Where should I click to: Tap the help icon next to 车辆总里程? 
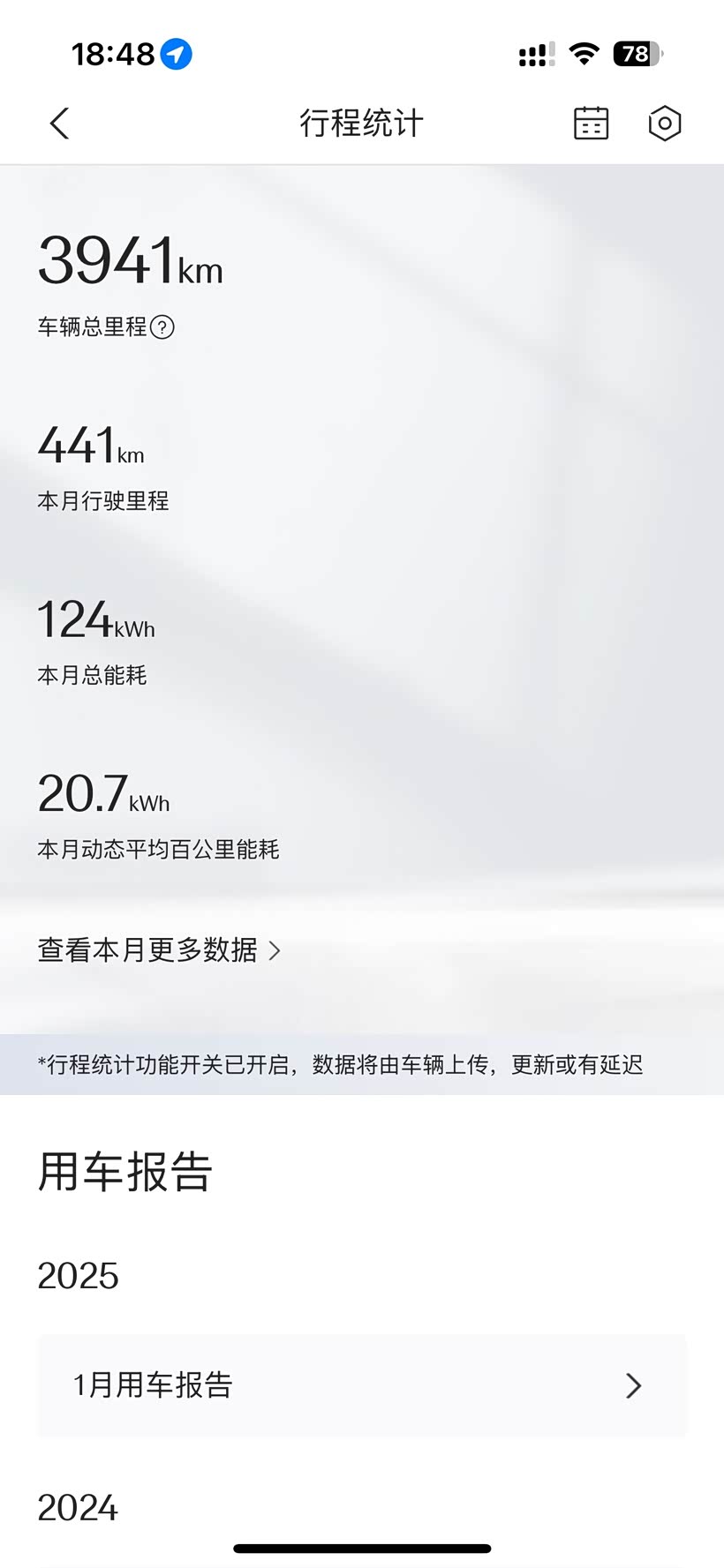(x=162, y=327)
